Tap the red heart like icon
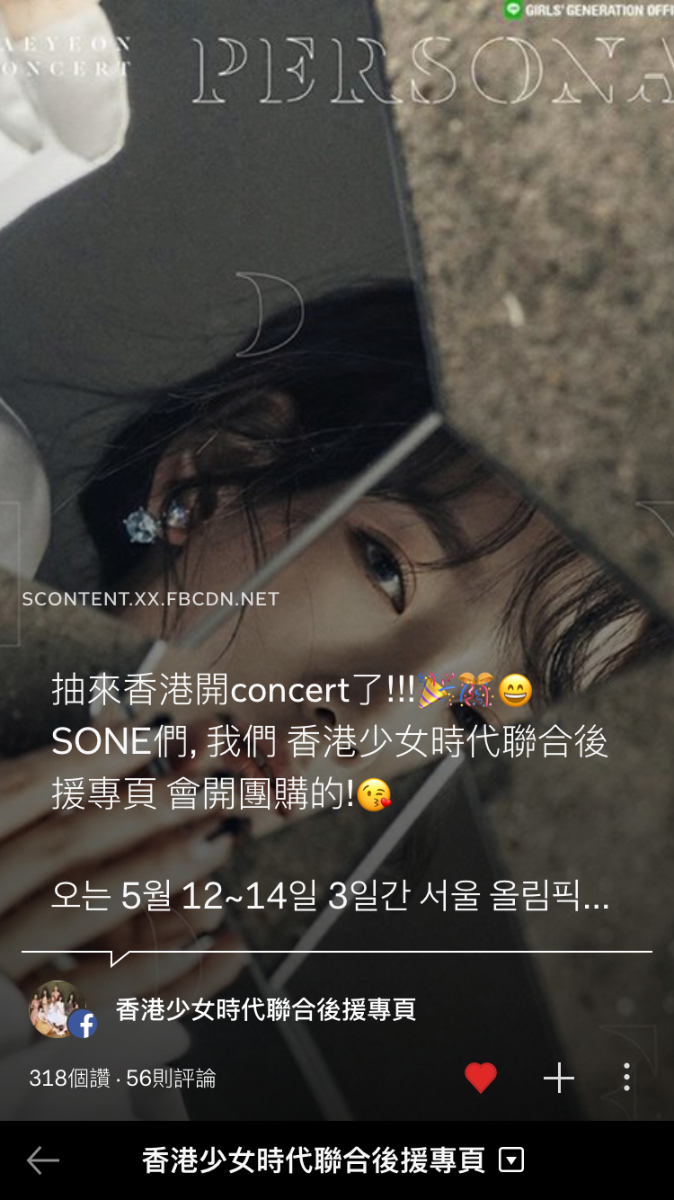This screenshot has width=674, height=1200. 481,1077
